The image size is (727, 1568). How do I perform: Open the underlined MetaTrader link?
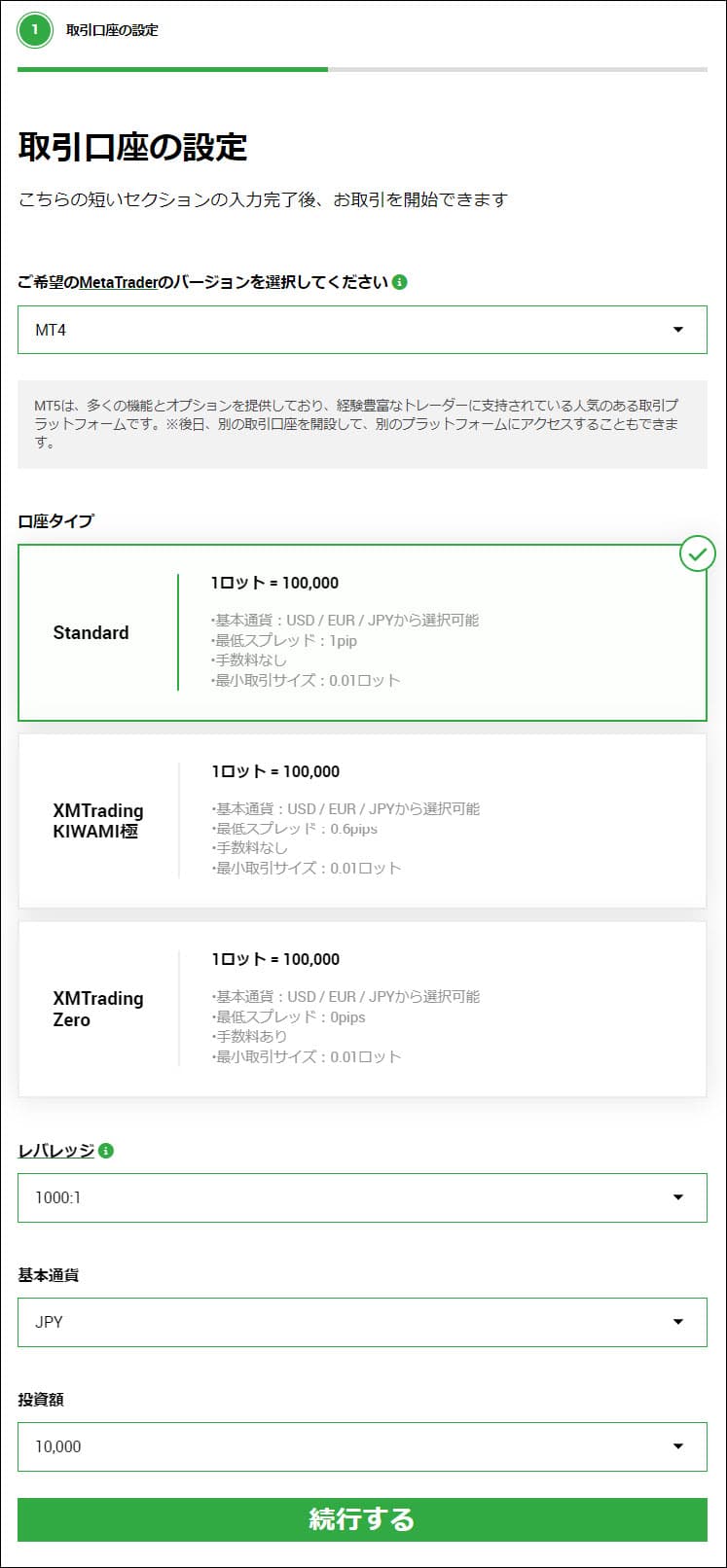[x=118, y=282]
